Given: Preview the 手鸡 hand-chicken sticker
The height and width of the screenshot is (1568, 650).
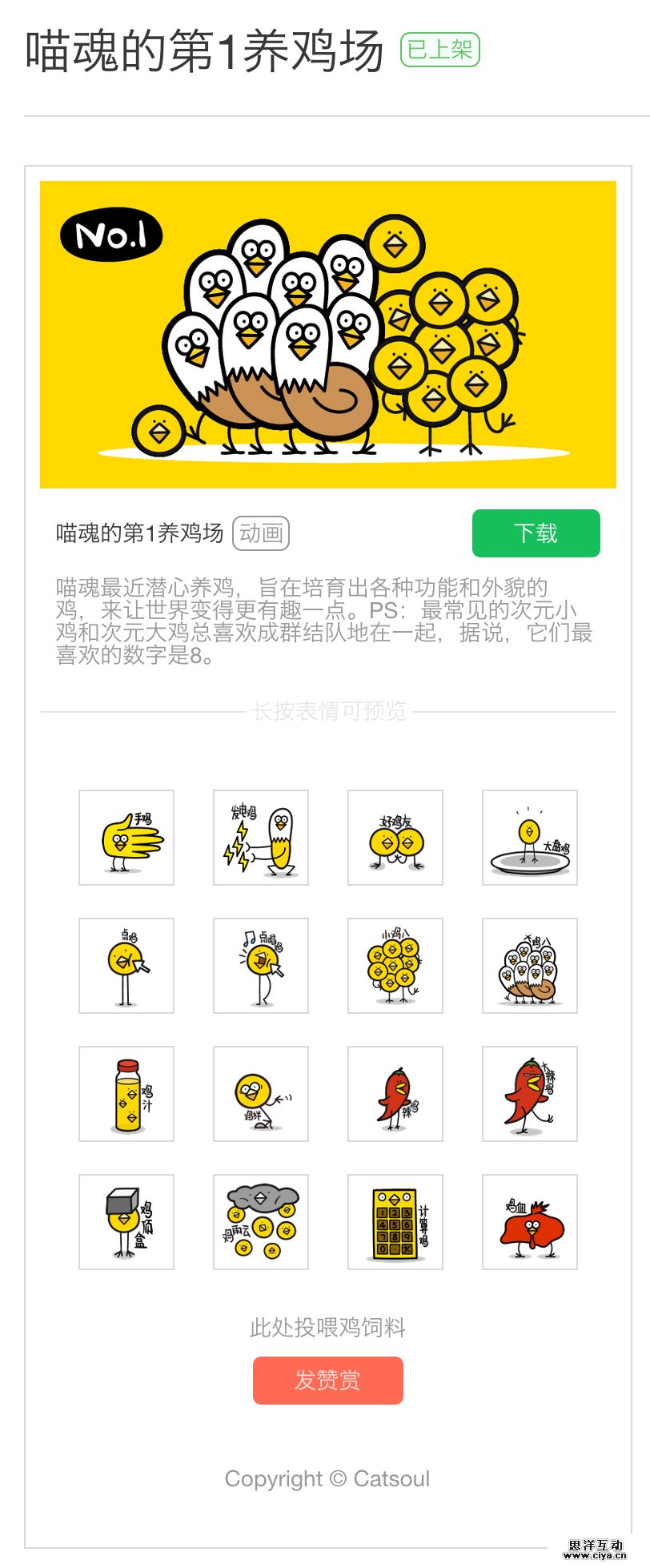Looking at the screenshot, I should [126, 838].
